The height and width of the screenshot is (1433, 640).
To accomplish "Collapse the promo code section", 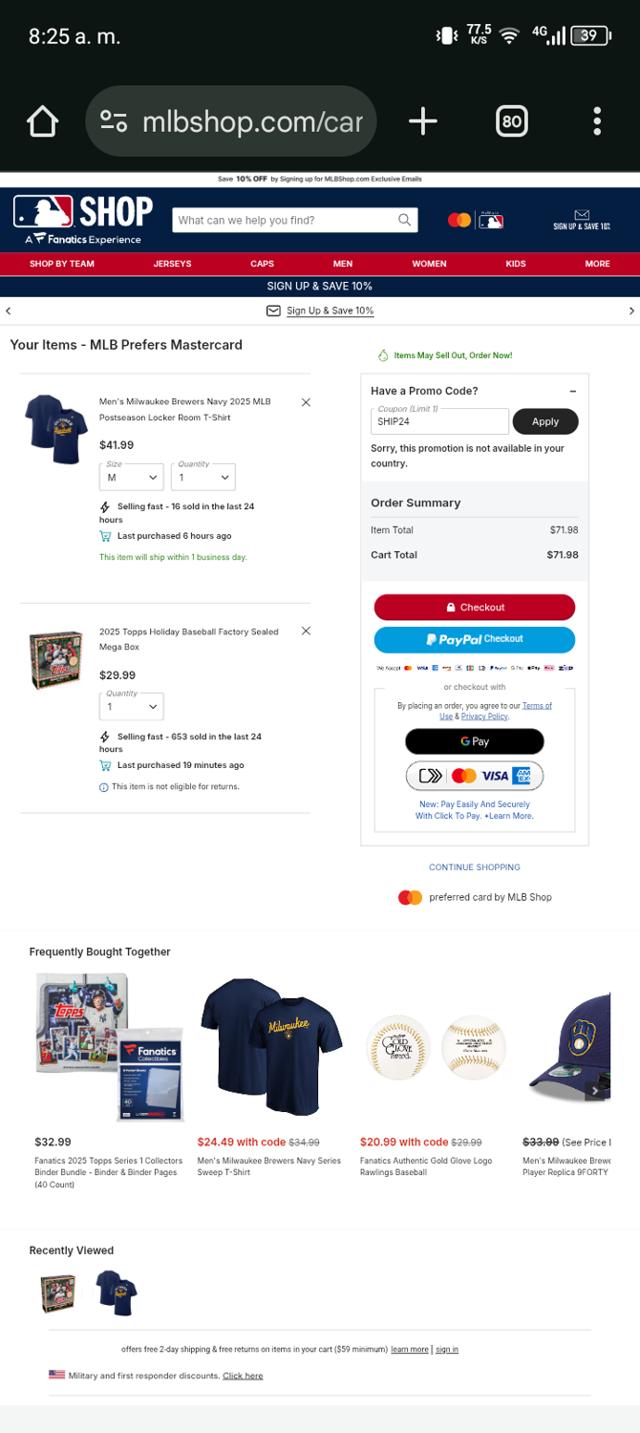I will click(573, 391).
